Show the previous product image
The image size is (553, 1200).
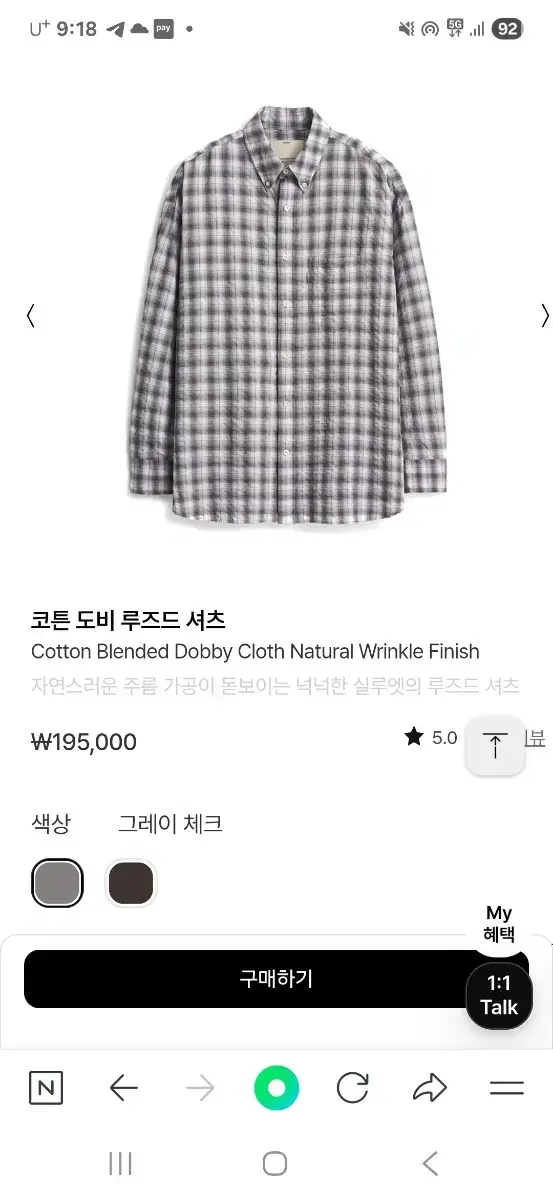(x=30, y=316)
